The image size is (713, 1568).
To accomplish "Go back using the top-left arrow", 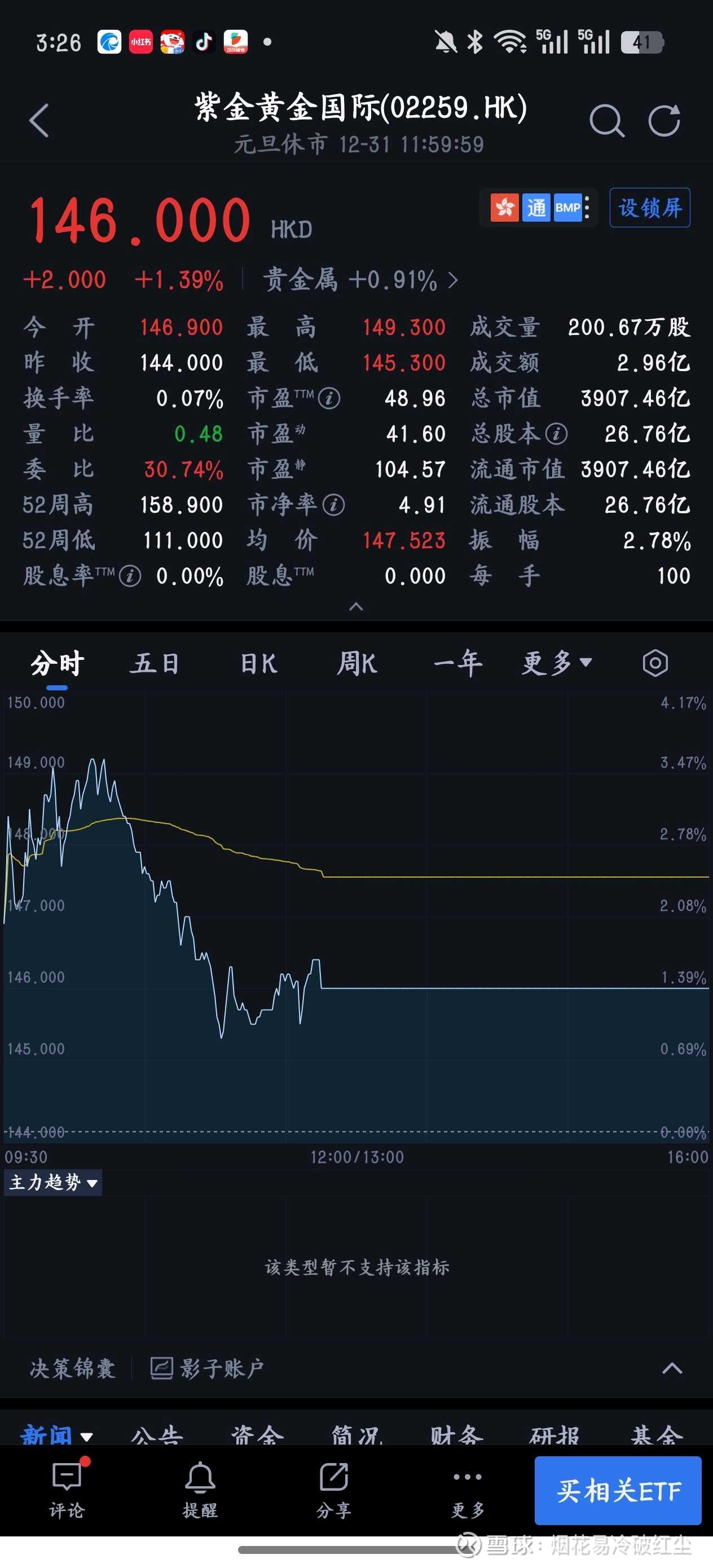I will pyautogui.click(x=39, y=120).
